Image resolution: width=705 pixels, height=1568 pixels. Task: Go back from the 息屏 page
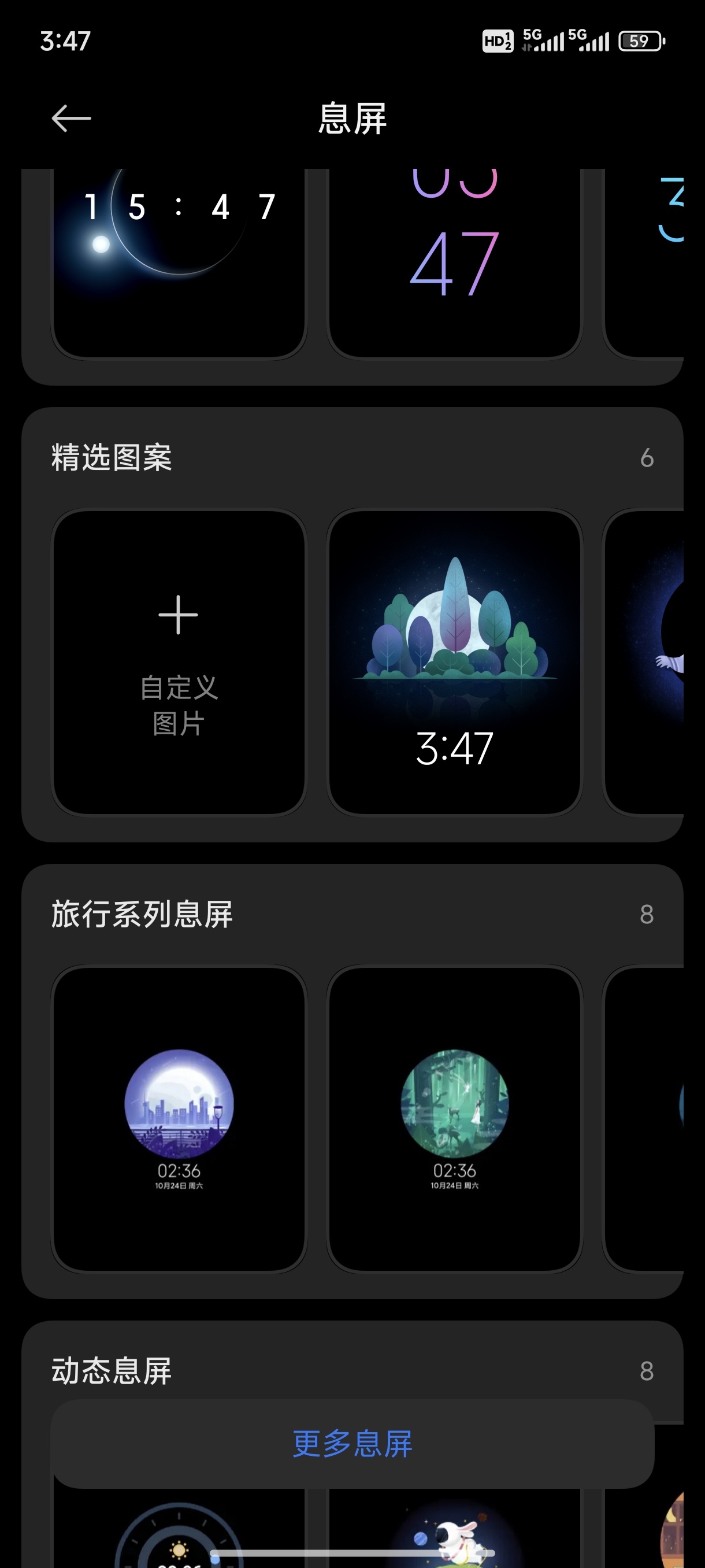click(71, 118)
